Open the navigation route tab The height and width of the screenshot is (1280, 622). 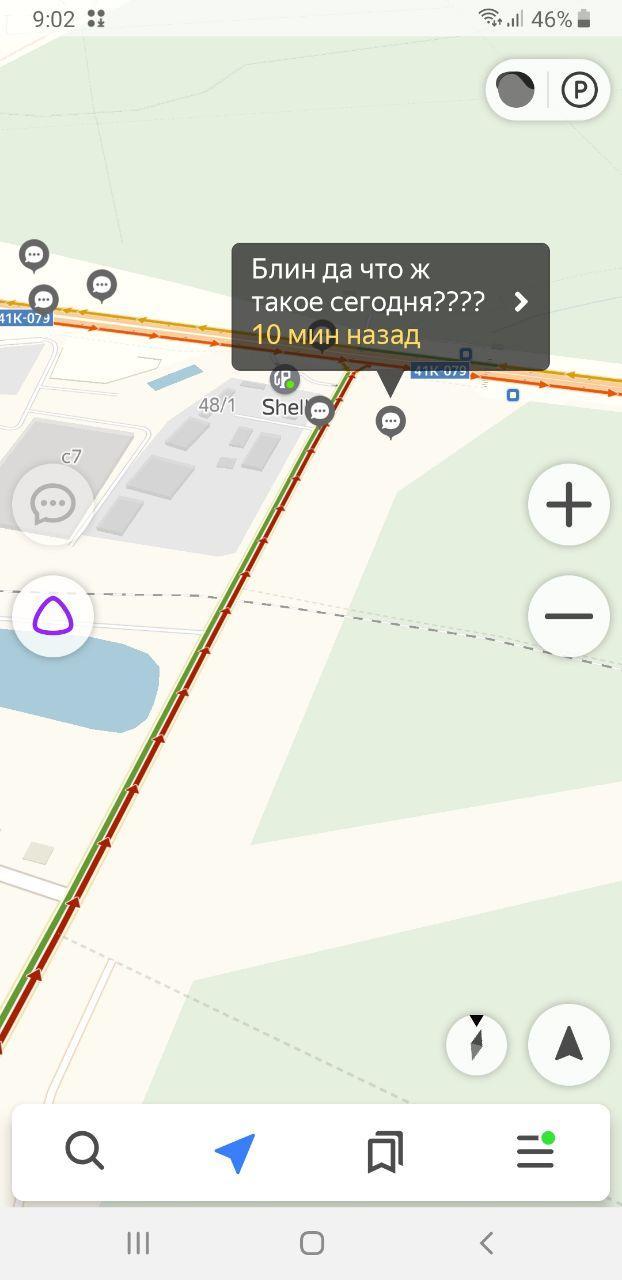click(235, 1152)
